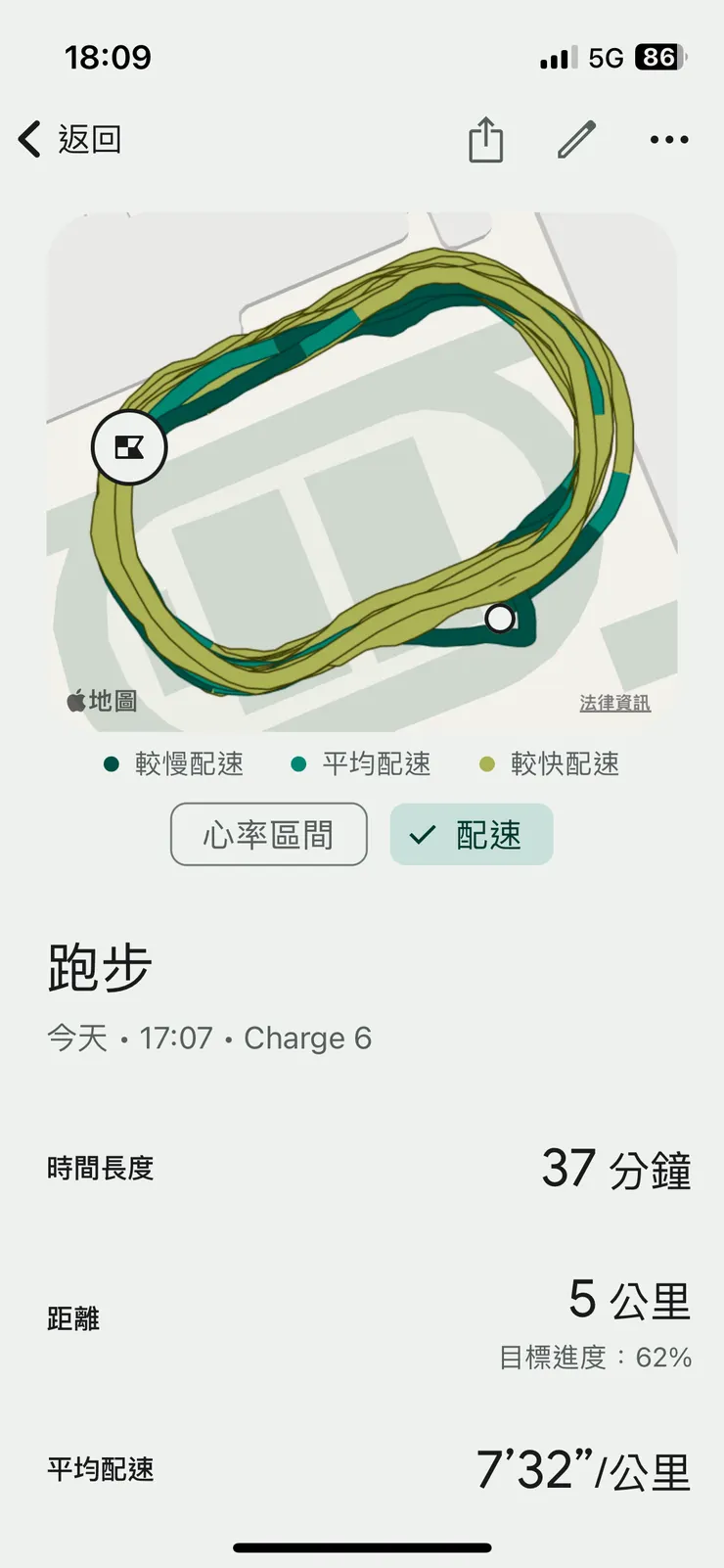Tap the Charge 6 device label

click(308, 1038)
